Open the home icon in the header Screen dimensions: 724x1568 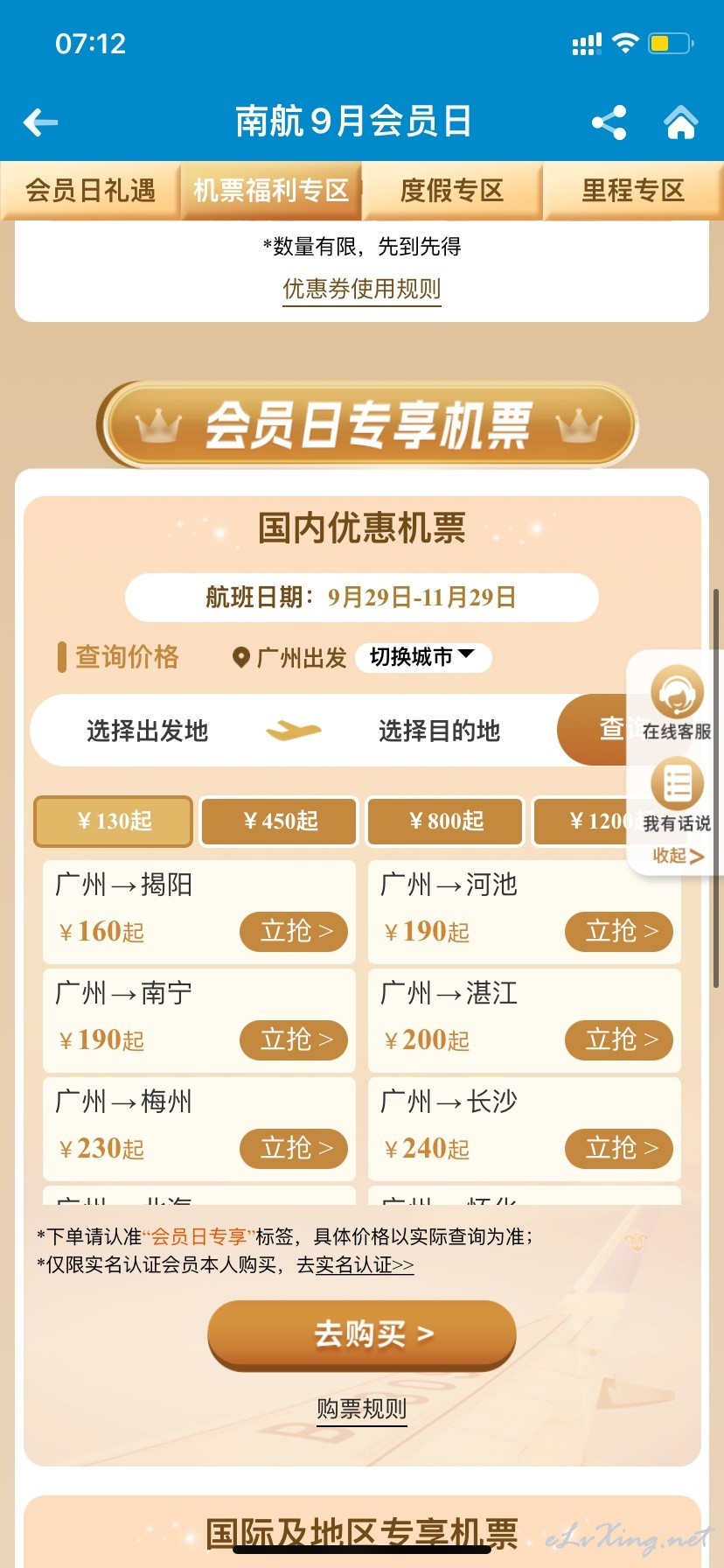(x=681, y=122)
